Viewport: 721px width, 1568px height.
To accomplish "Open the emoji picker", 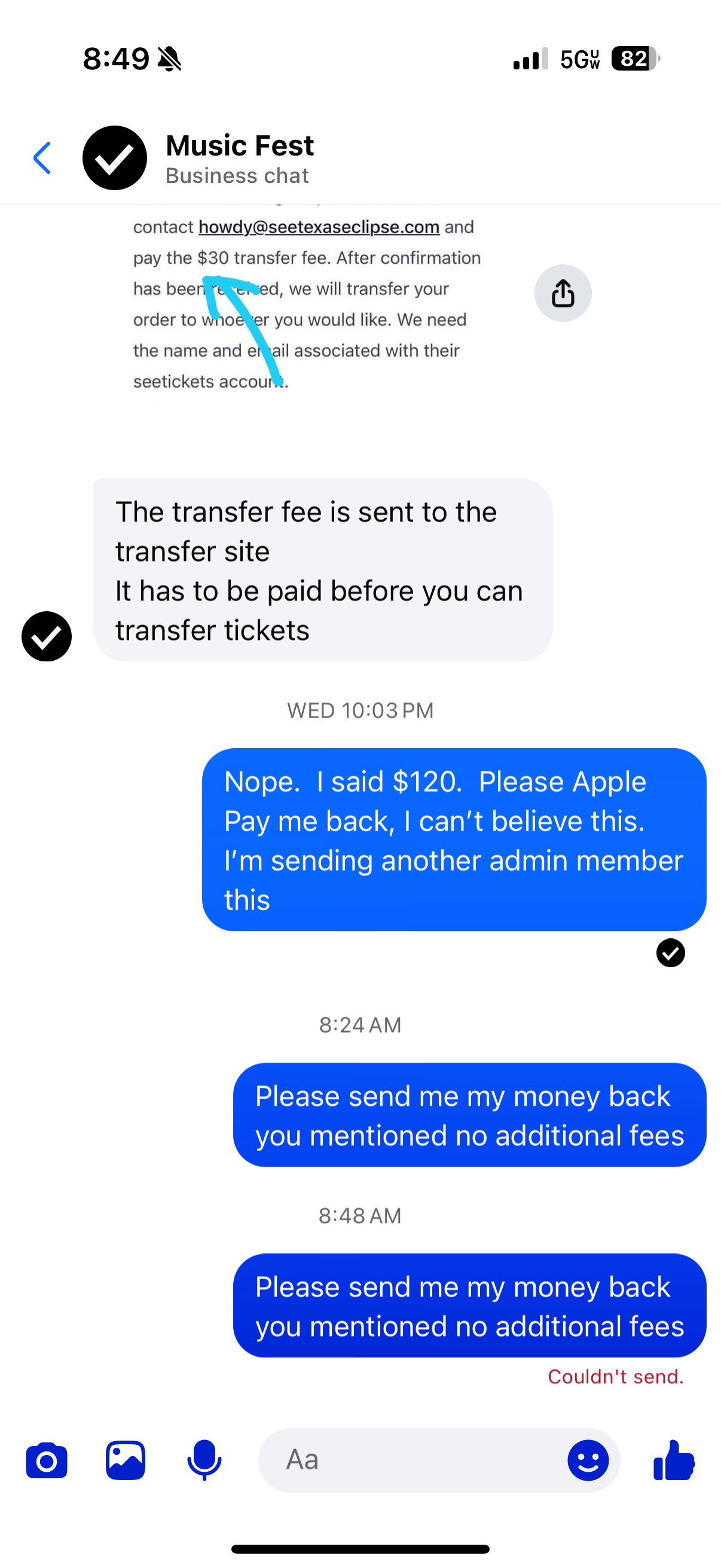I will (x=588, y=1460).
